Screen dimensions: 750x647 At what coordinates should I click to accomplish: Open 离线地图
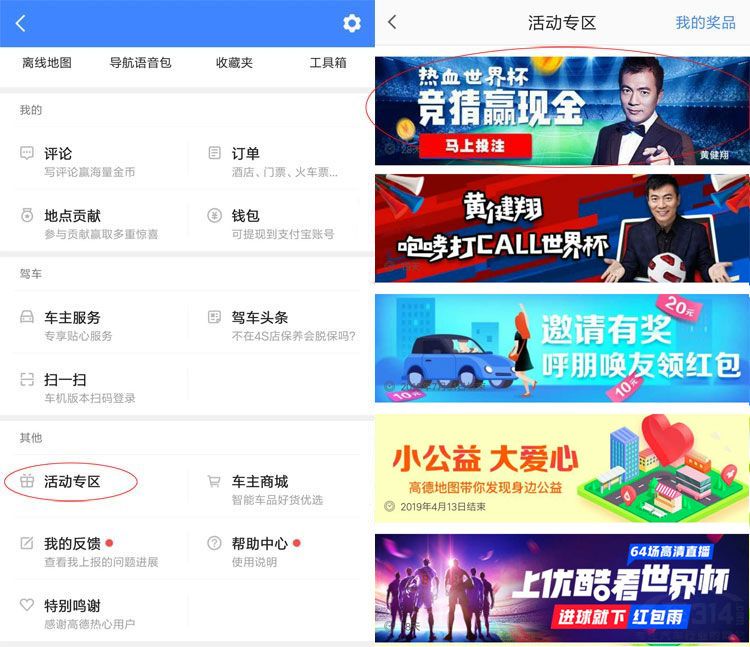47,62
